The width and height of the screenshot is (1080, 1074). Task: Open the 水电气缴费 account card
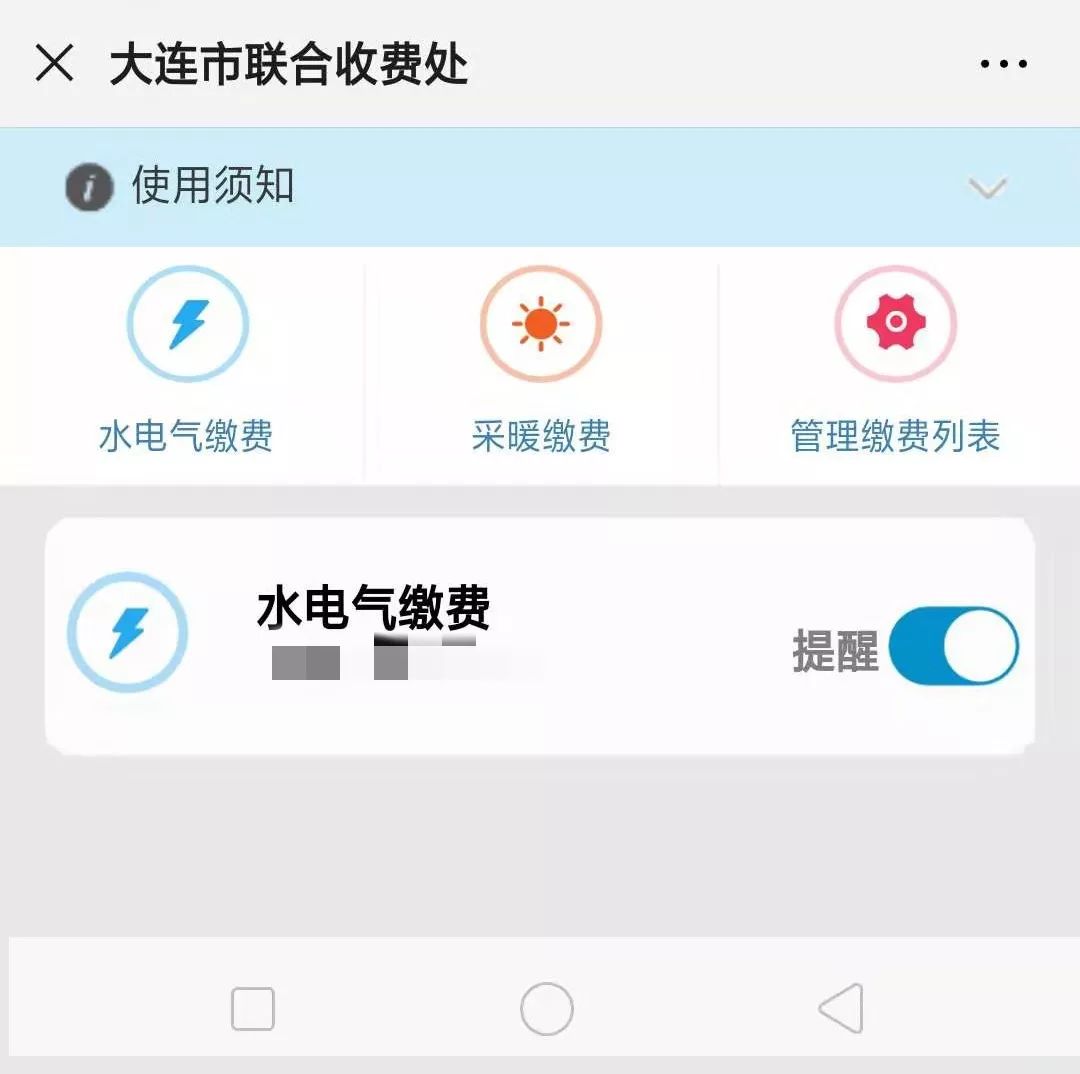400,634
